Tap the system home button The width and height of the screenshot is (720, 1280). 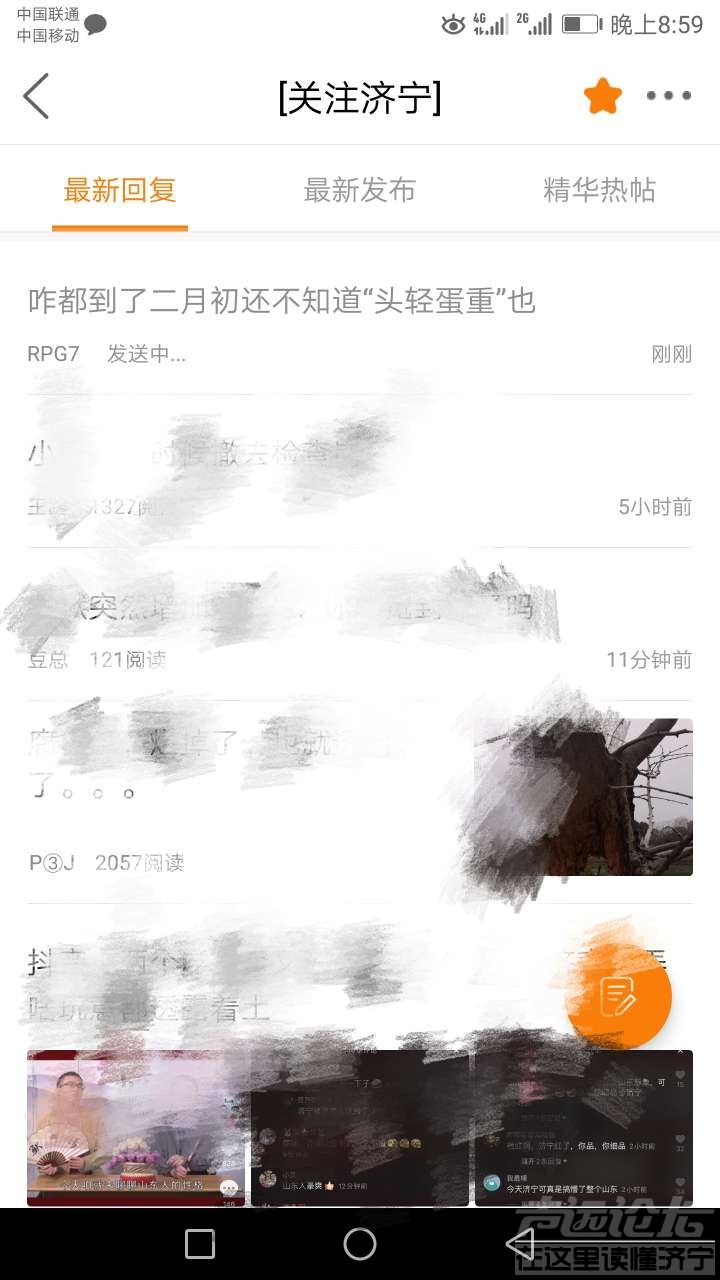point(360,1244)
